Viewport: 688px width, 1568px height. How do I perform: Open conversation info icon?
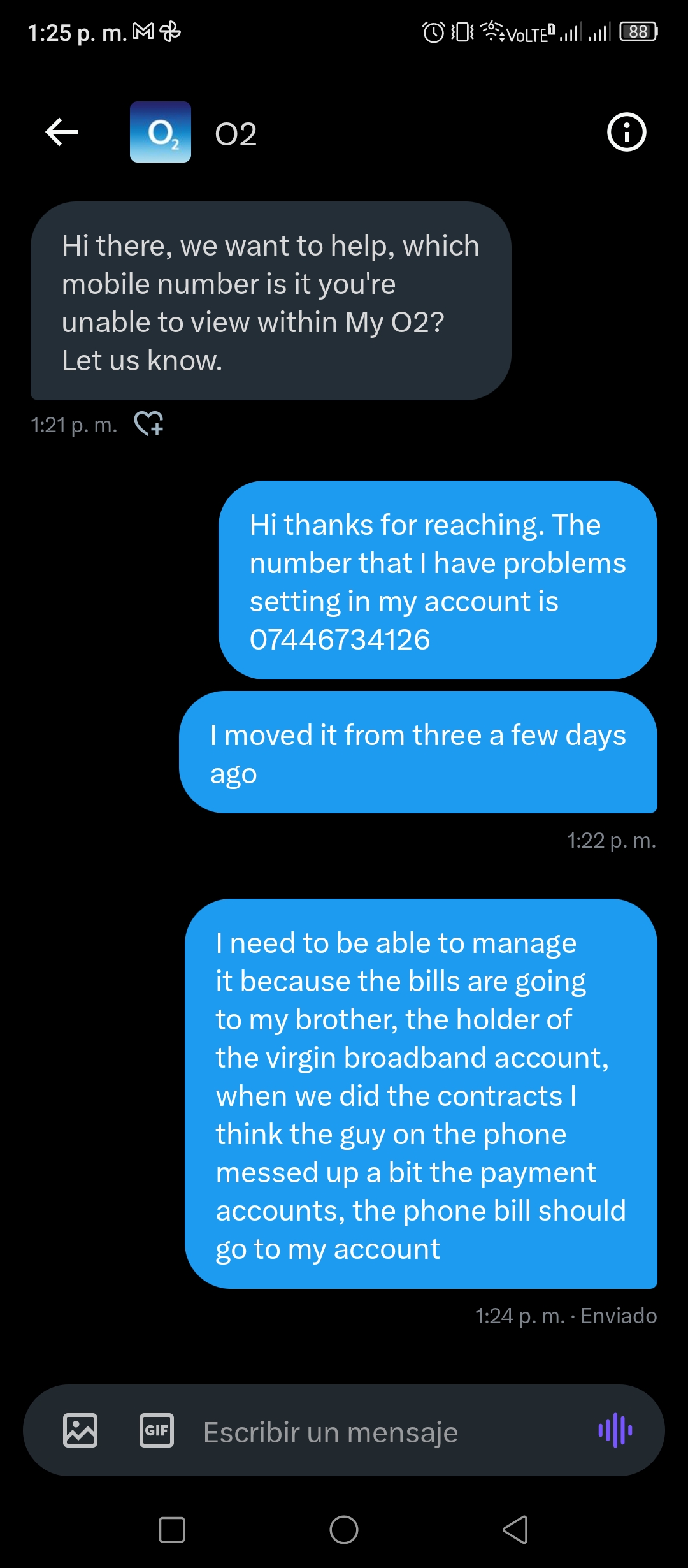pyautogui.click(x=626, y=133)
